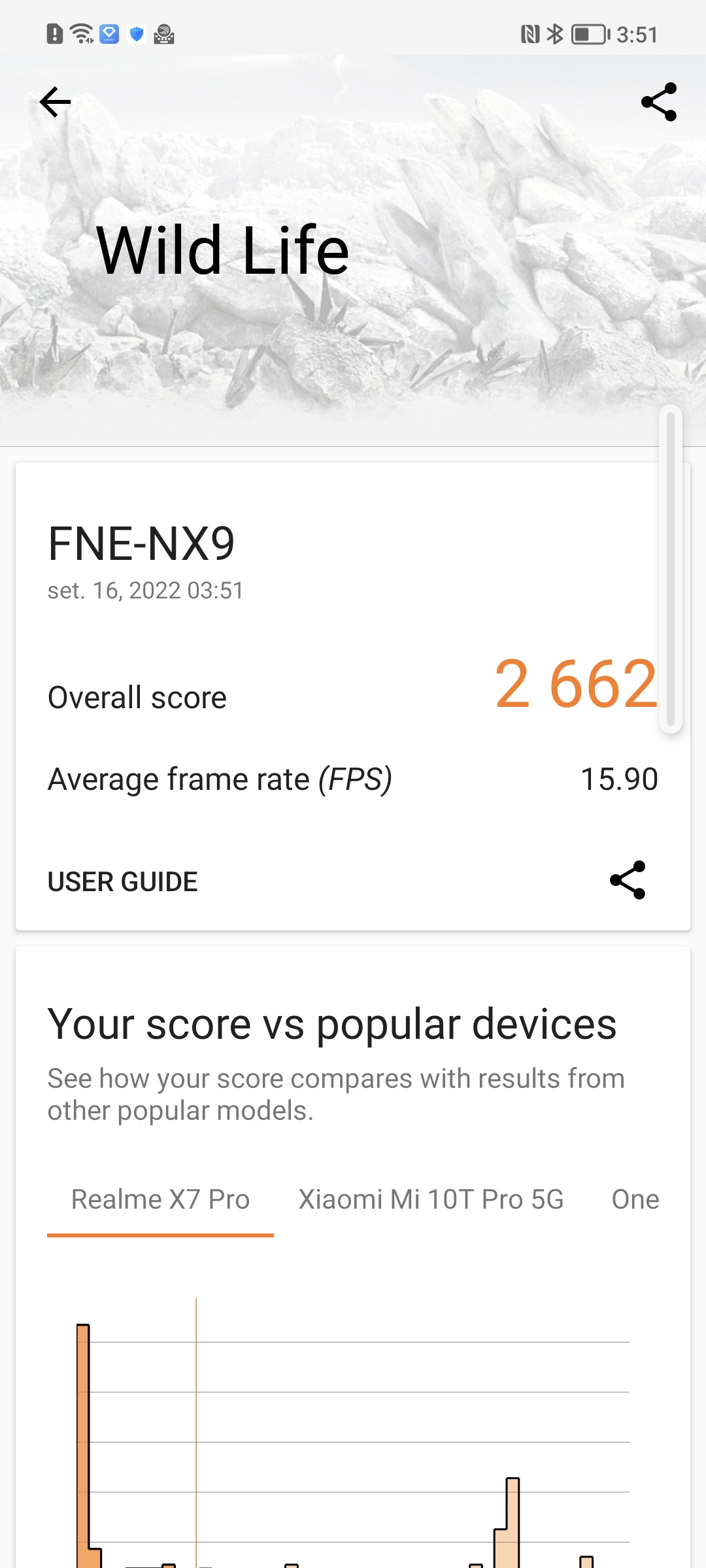The width and height of the screenshot is (706, 1568).
Task: Share score using the icon beside USER GUIDE
Action: pyautogui.click(x=628, y=880)
